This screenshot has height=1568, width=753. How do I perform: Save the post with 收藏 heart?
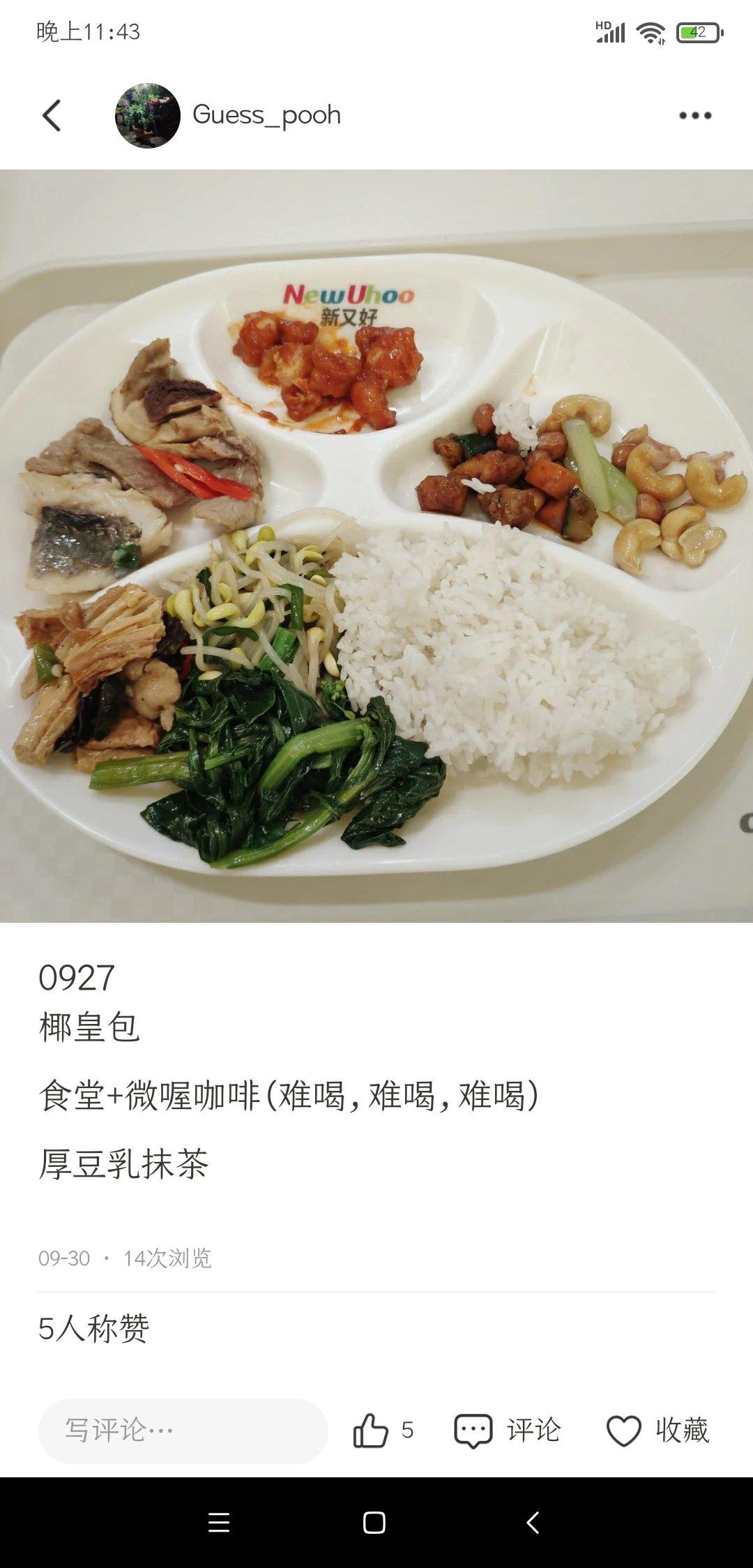(657, 1431)
